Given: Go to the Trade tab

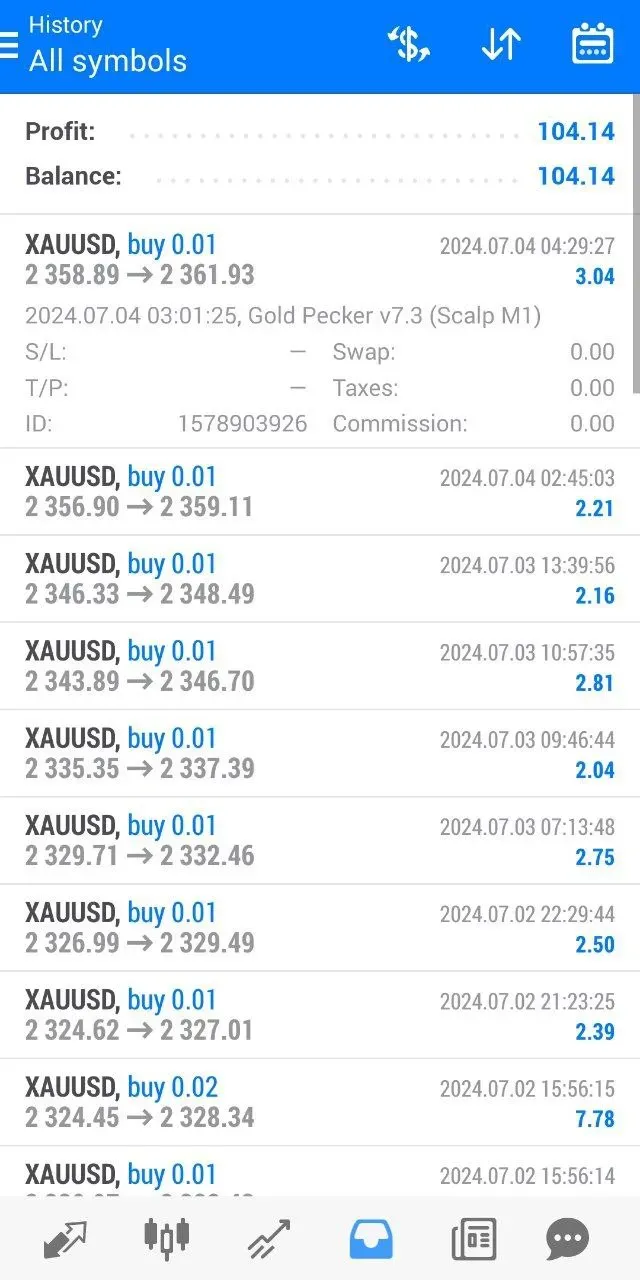Looking at the screenshot, I should pos(268,1240).
